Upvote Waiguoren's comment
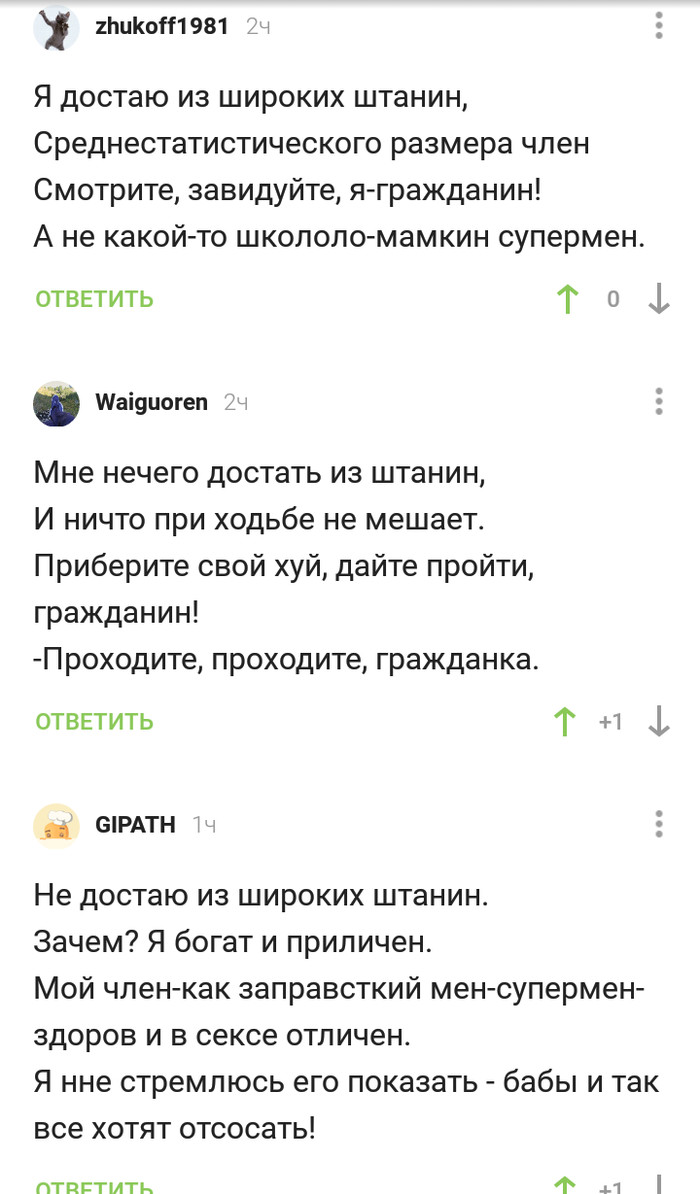Screen dimensions: 700x1194 coord(565,722)
